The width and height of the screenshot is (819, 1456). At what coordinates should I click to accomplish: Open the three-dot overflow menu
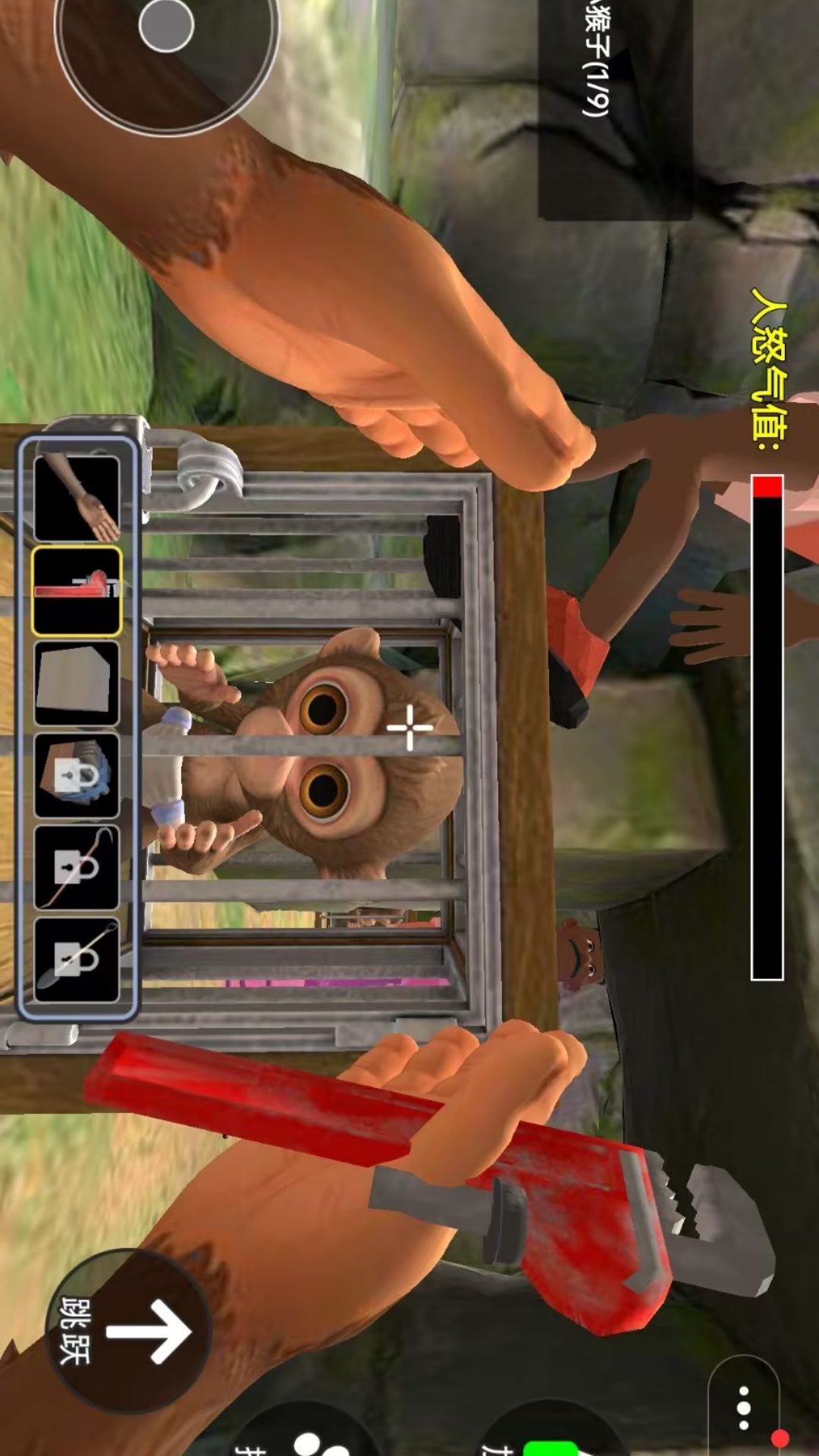[744, 1408]
